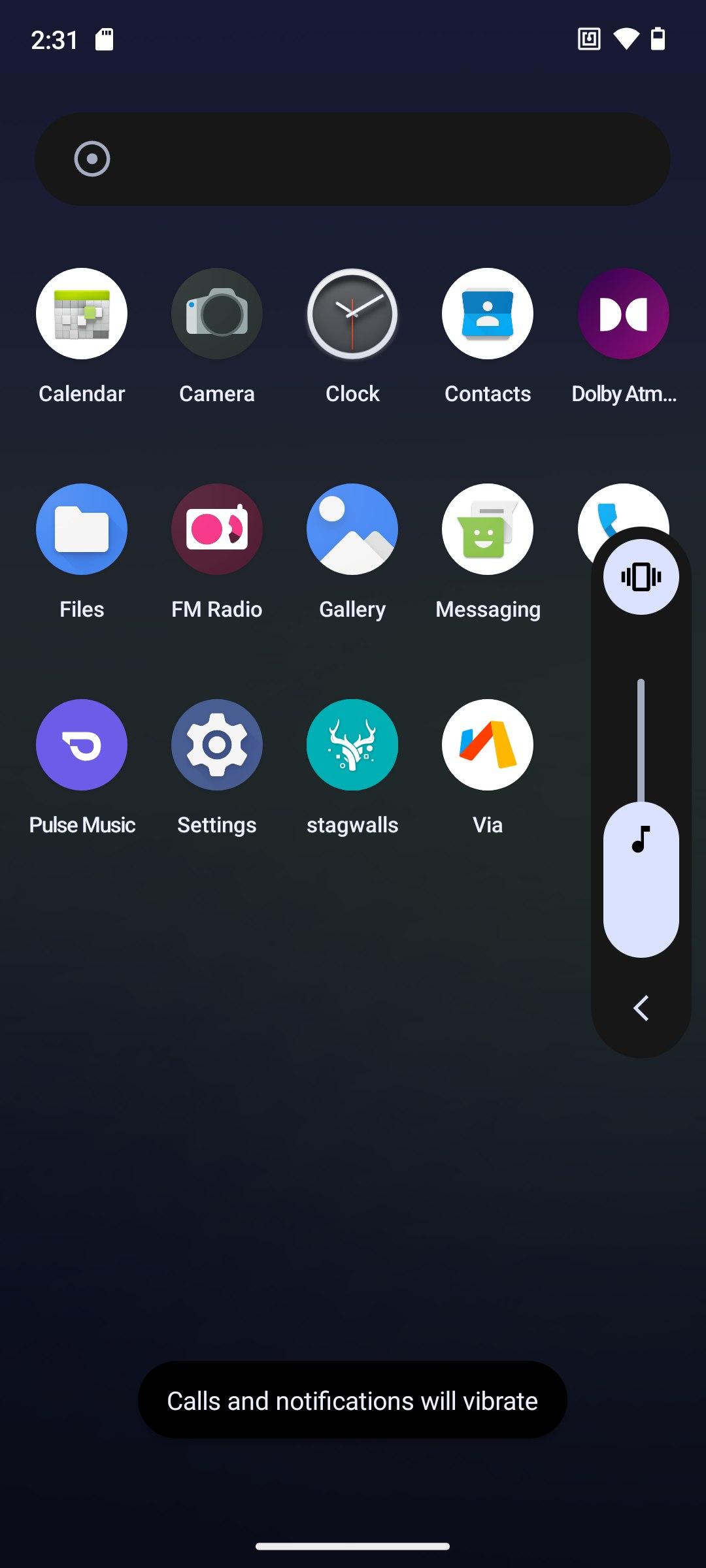Open Messaging
706x1568 pixels.
point(488,530)
